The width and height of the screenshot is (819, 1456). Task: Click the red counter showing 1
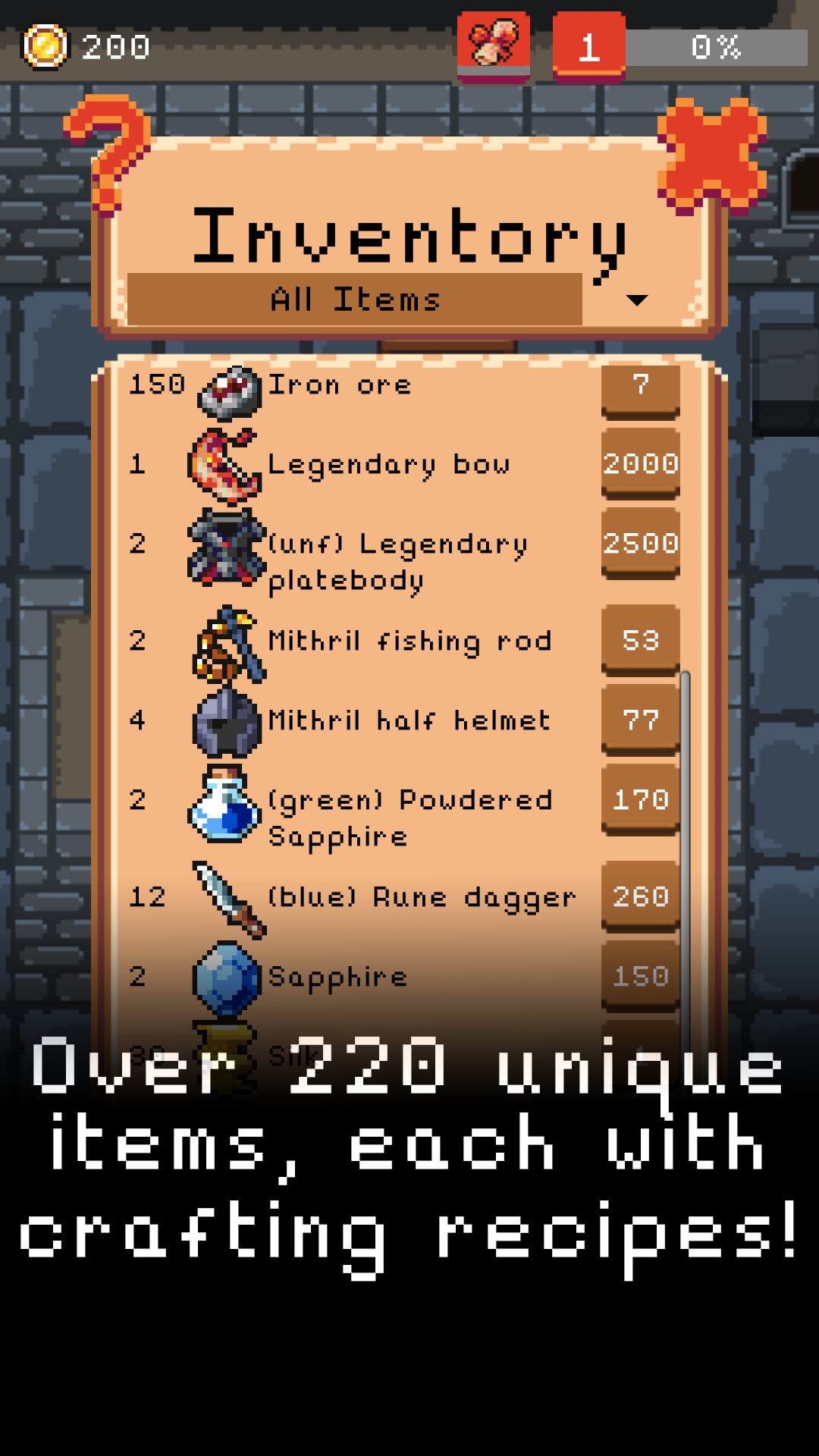pyautogui.click(x=588, y=42)
